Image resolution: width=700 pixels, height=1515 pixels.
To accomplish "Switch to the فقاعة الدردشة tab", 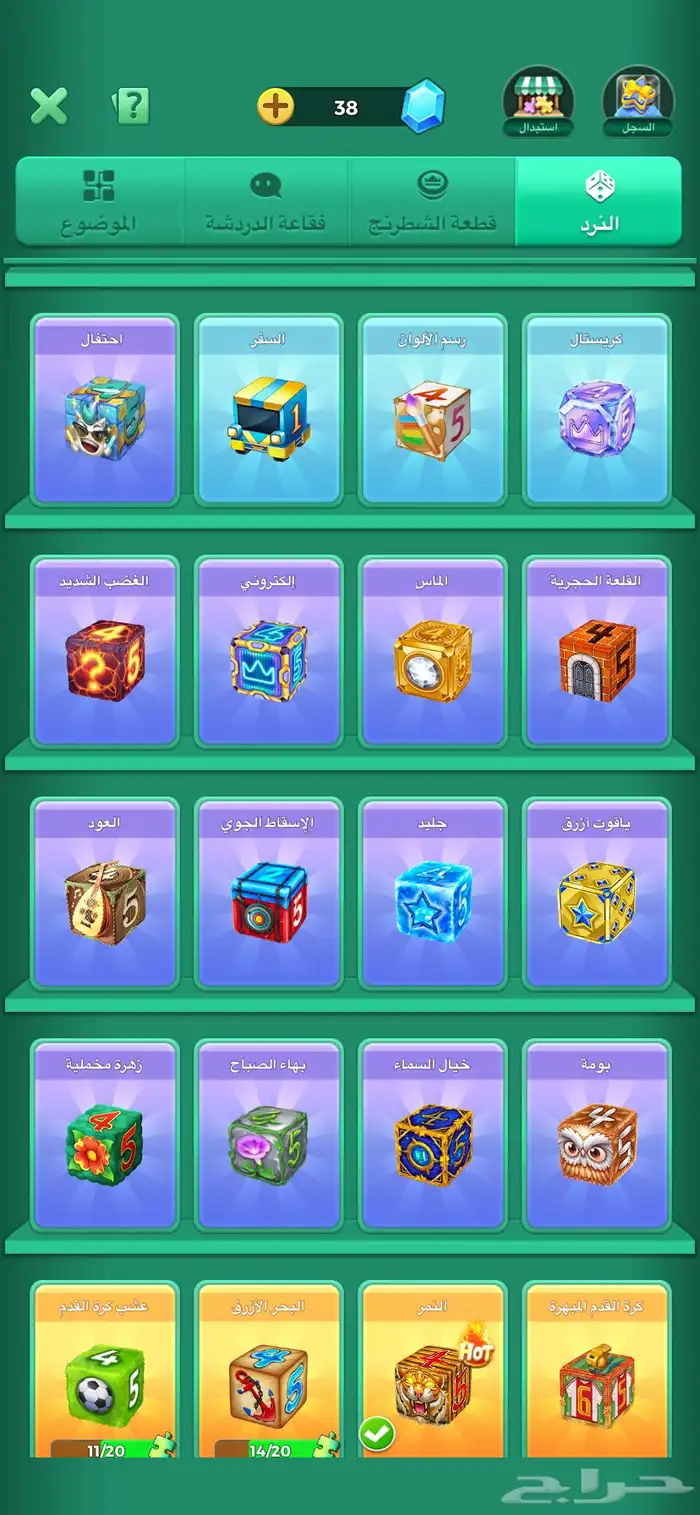I will (265, 201).
